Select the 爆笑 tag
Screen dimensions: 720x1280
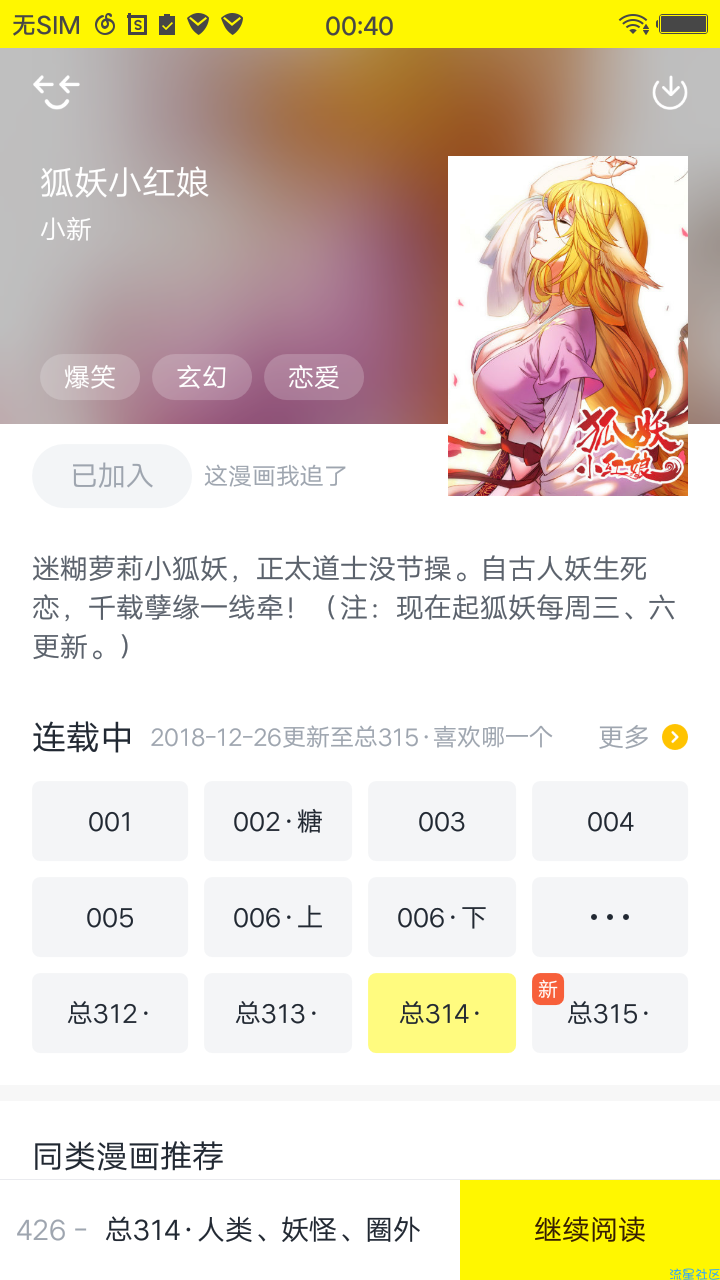(x=90, y=377)
